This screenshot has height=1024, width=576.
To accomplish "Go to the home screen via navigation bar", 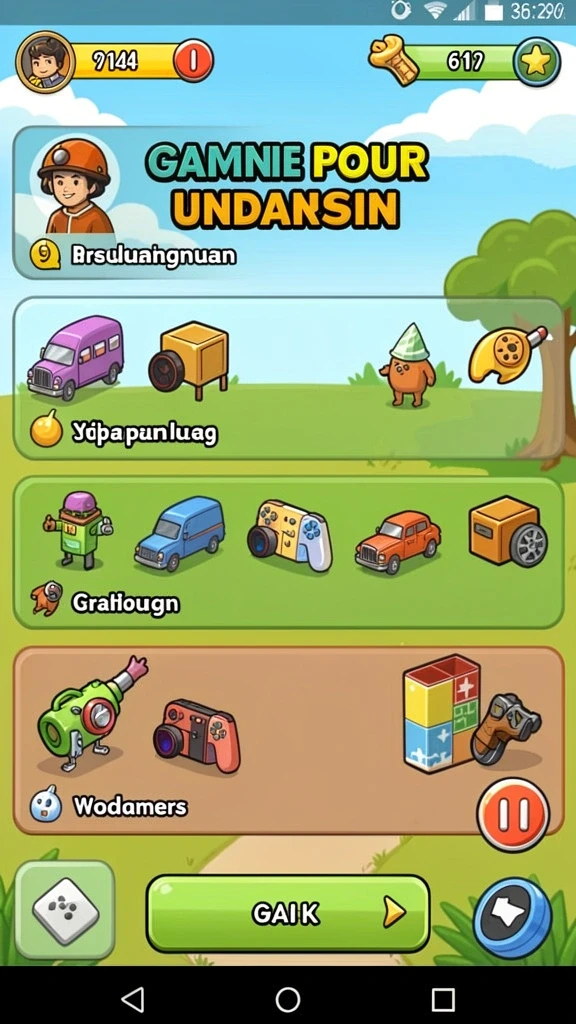I will 287,999.
